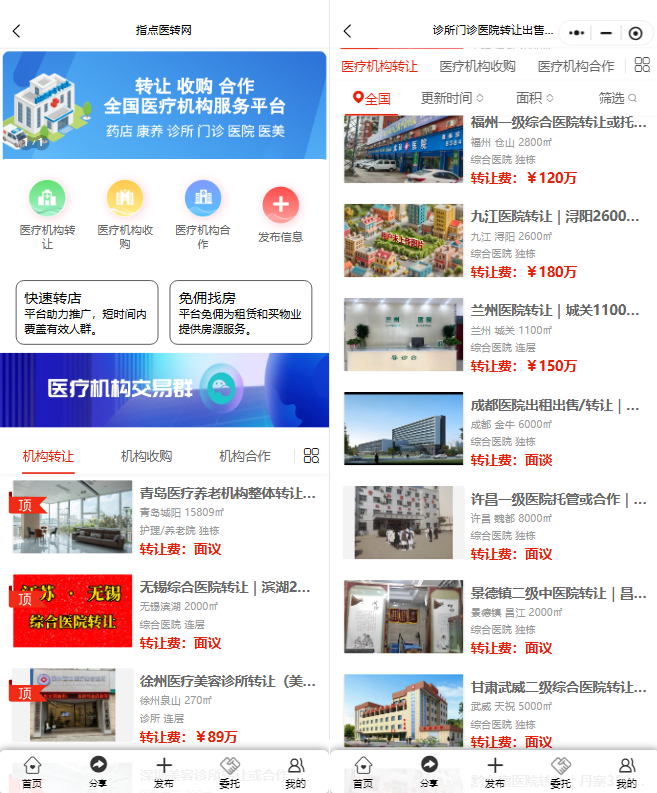This screenshot has width=657, height=793.
Task: Open the green 医疗机构转让 shortcut icon
Action: click(x=47, y=198)
